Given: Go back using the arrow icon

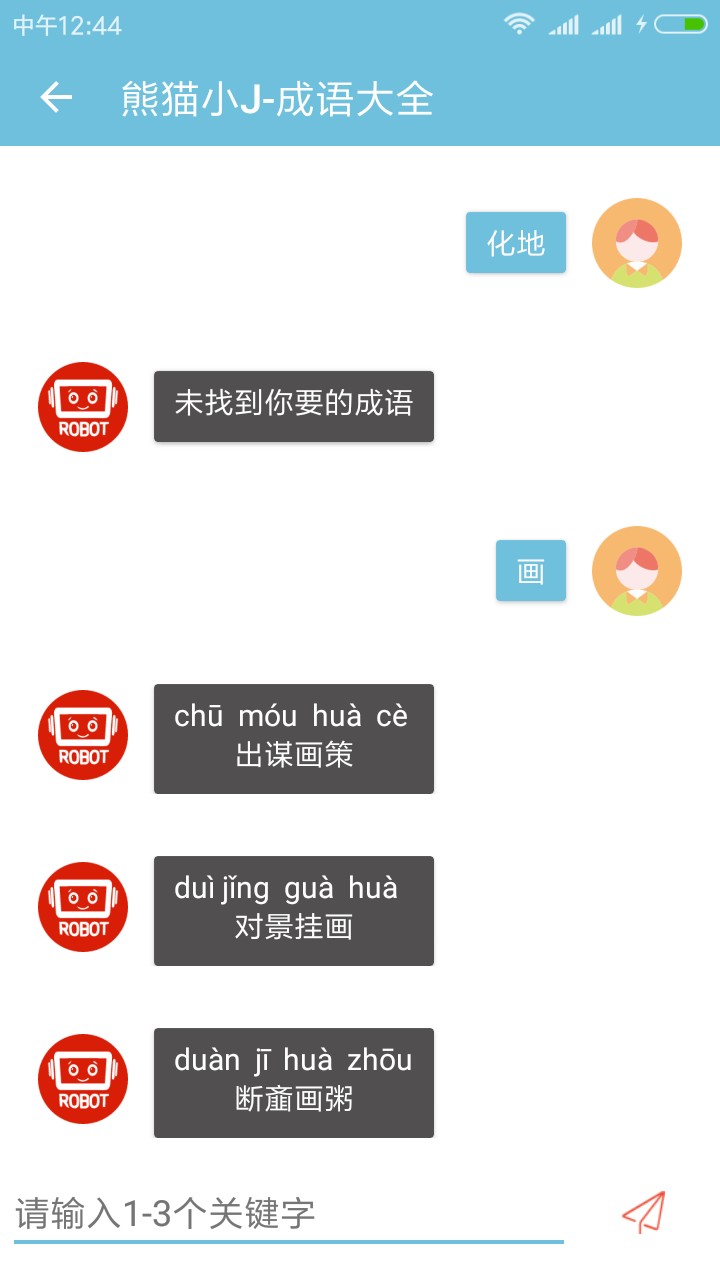Looking at the screenshot, I should pos(56,98).
